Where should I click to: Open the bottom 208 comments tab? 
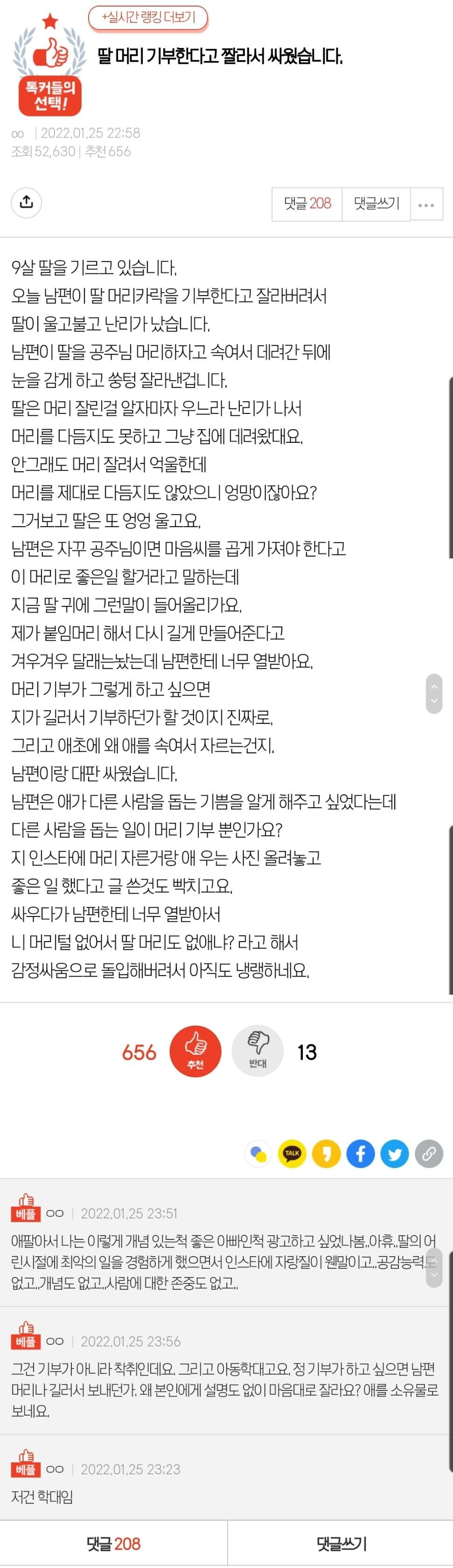(x=113, y=1543)
